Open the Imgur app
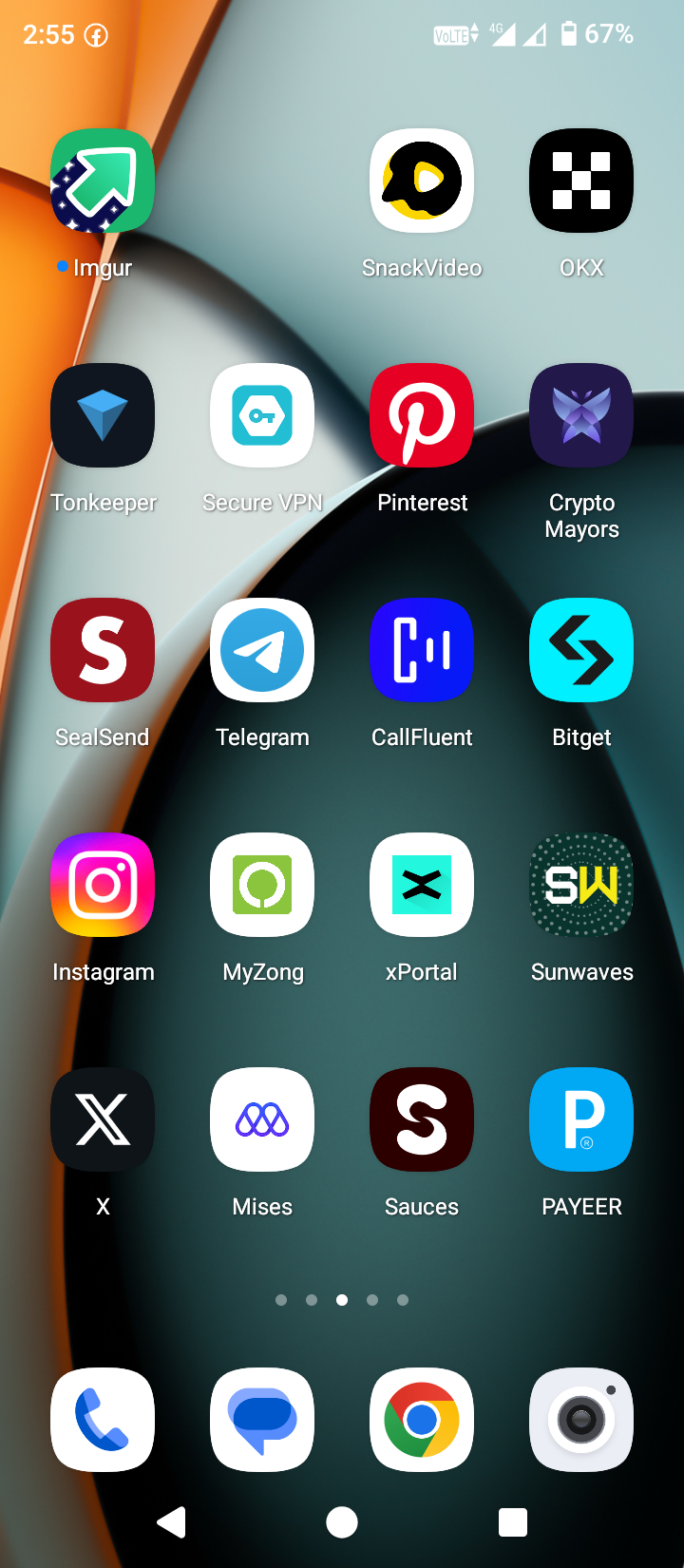The image size is (684, 1568). click(103, 182)
